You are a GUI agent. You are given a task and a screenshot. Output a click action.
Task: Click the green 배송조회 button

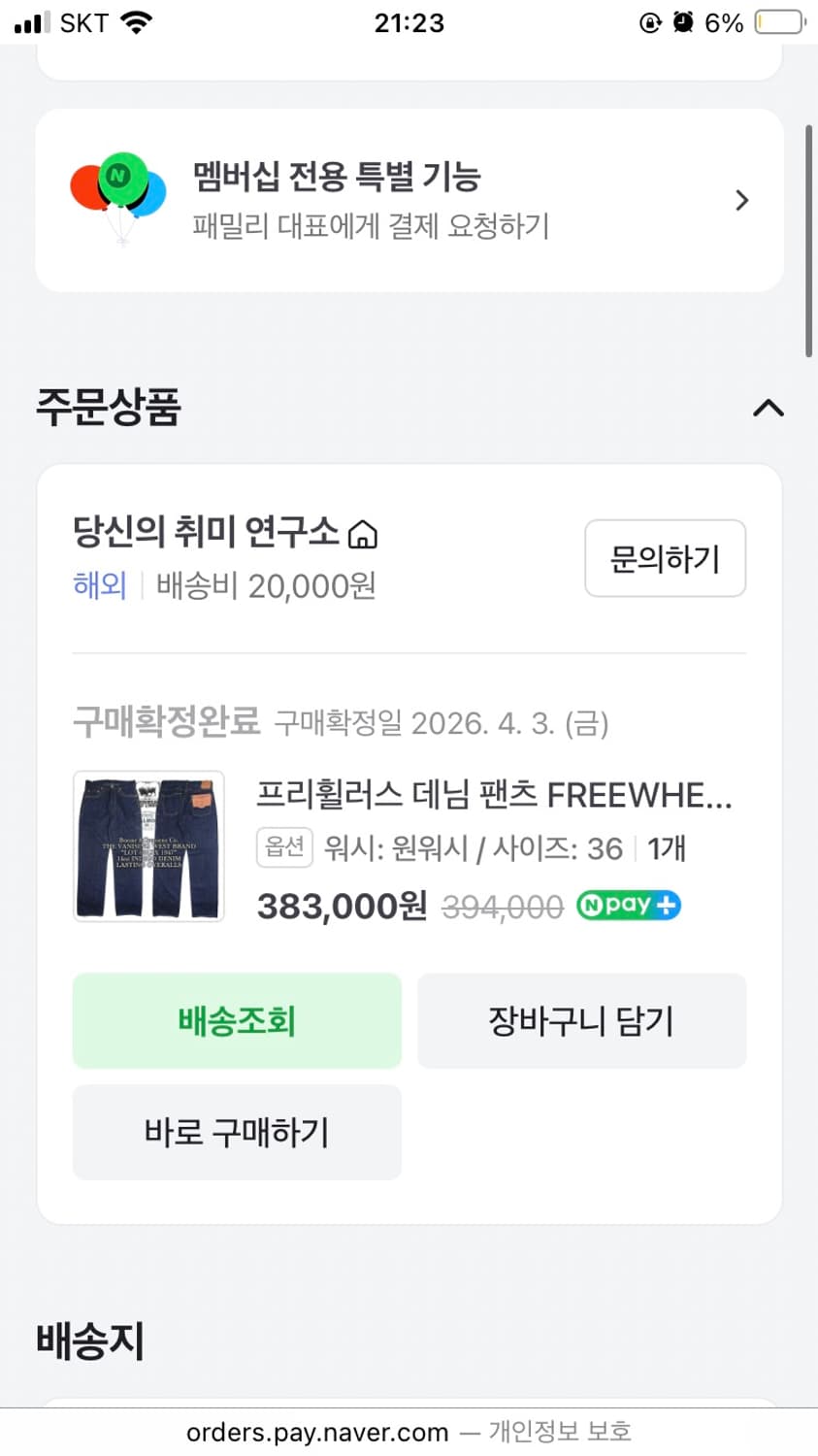click(x=237, y=1020)
